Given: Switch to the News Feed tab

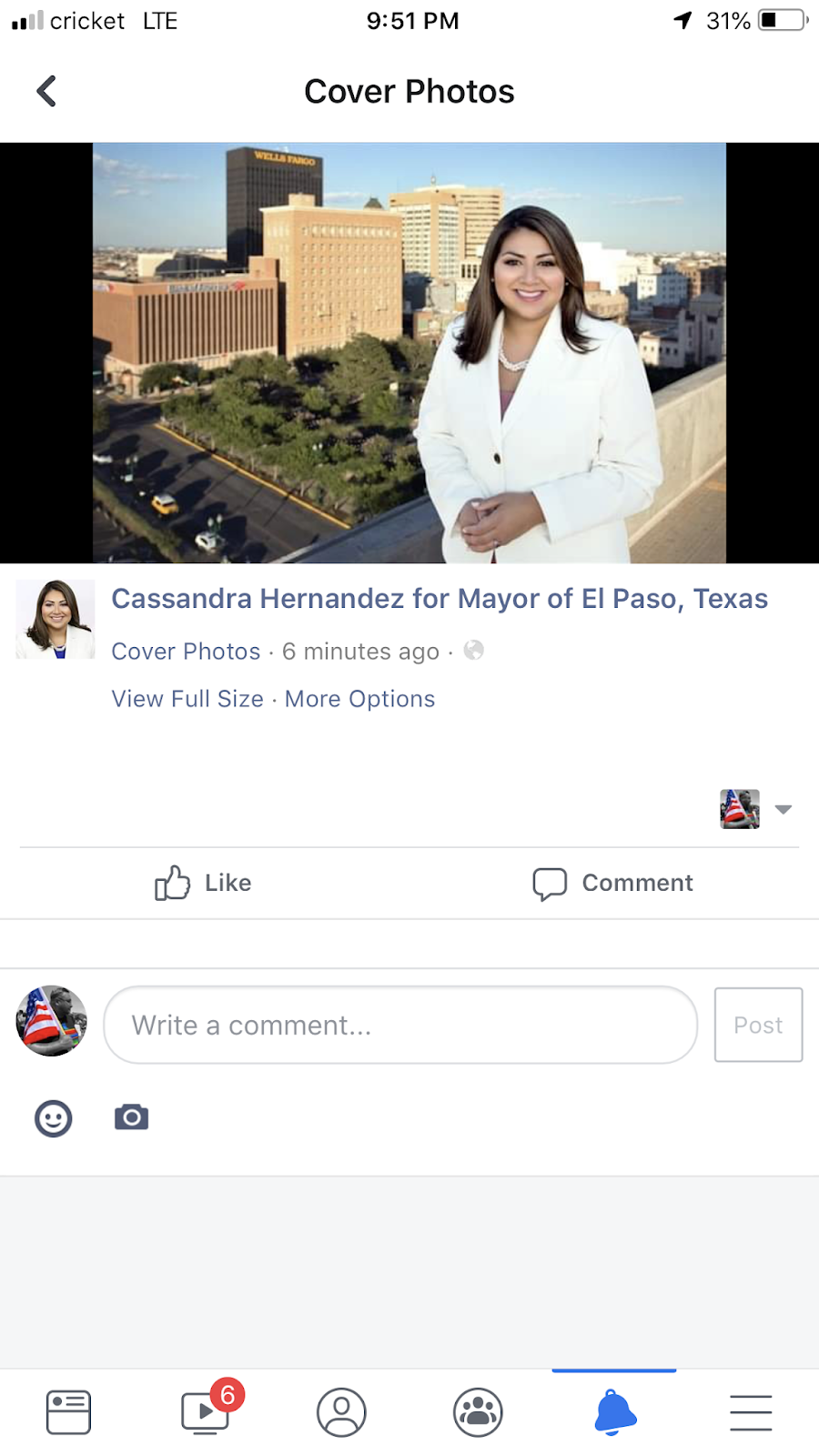Looking at the screenshot, I should coord(68,1412).
